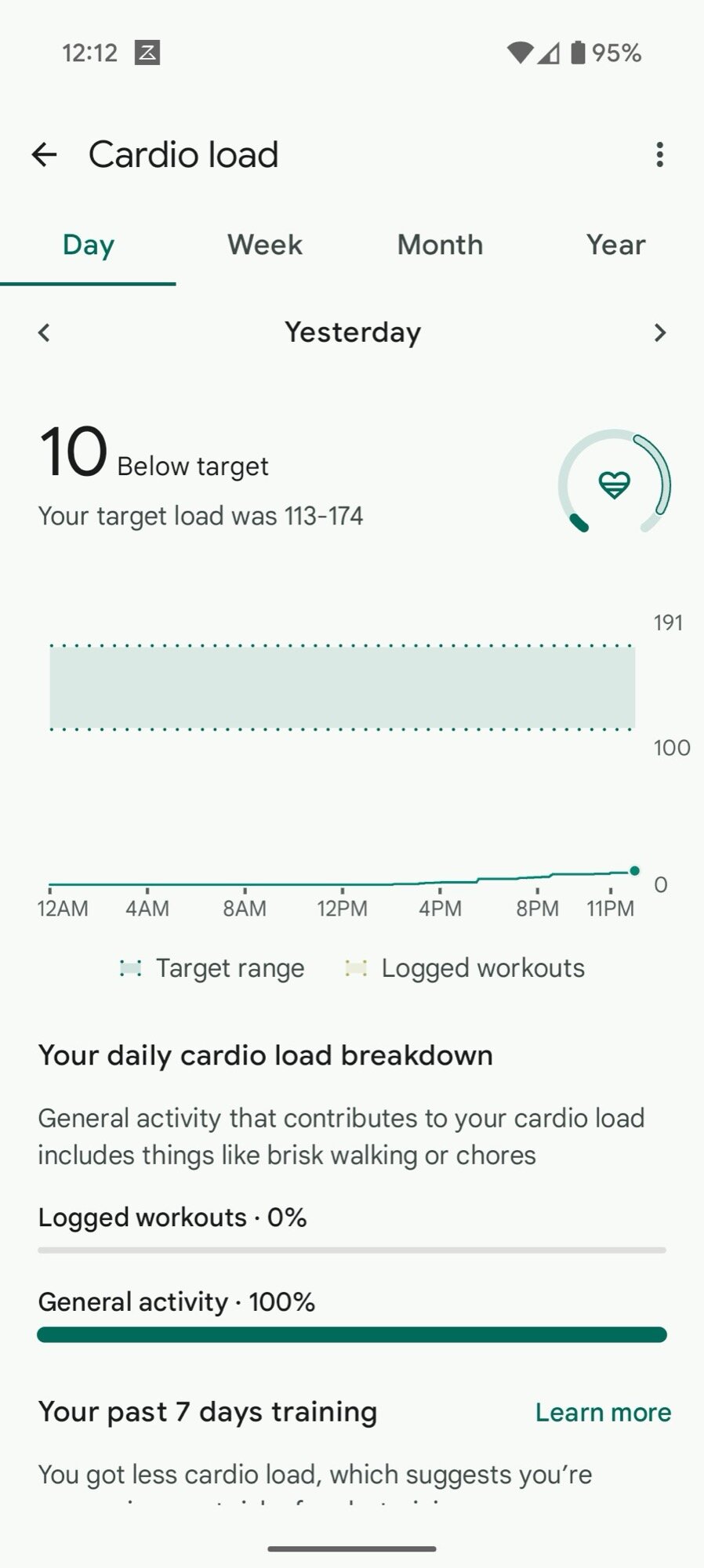The width and height of the screenshot is (704, 1568).
Task: Select the Day tab
Action: [x=89, y=245]
